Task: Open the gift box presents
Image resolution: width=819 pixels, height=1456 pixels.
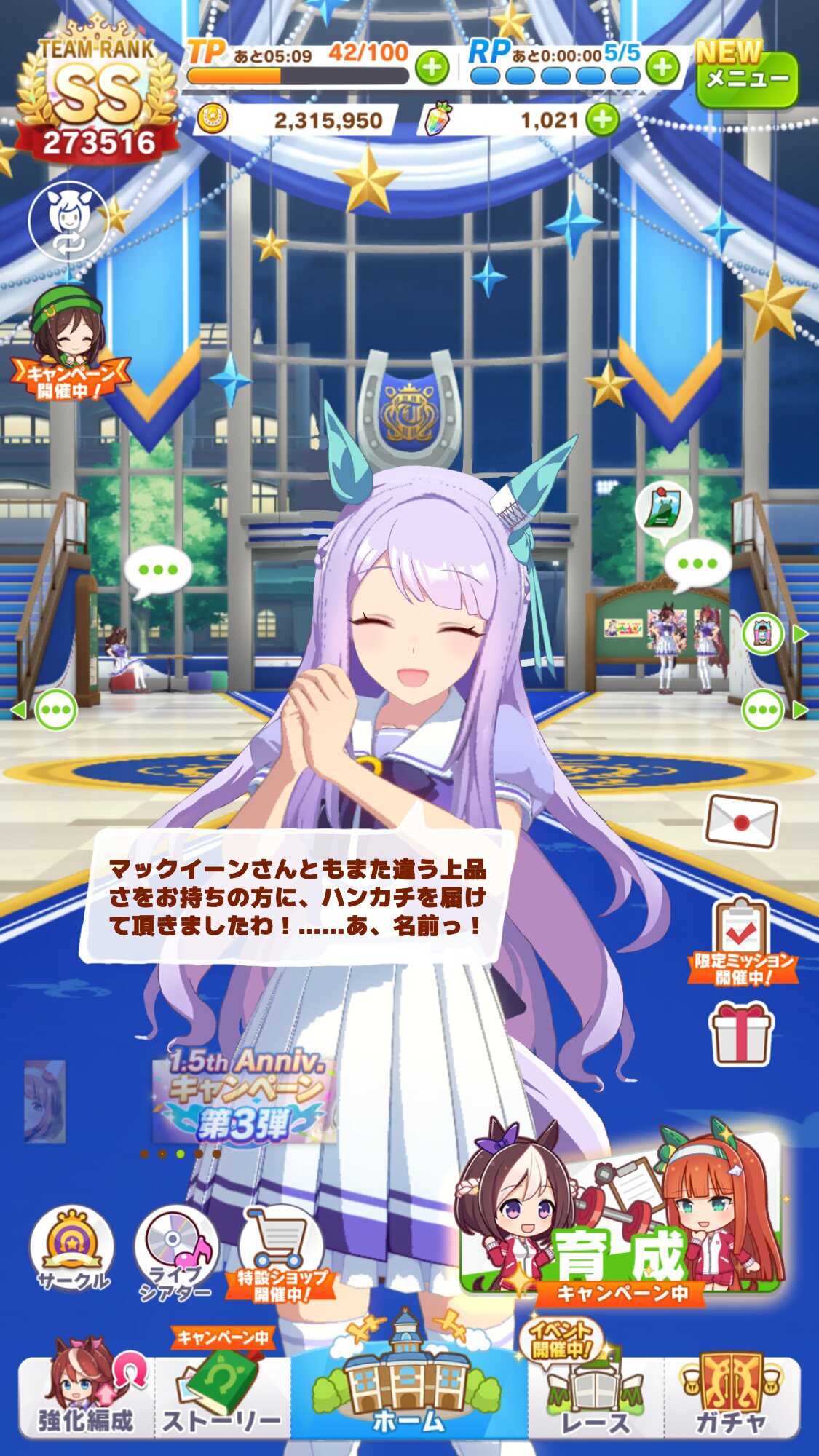Action: point(741,1034)
